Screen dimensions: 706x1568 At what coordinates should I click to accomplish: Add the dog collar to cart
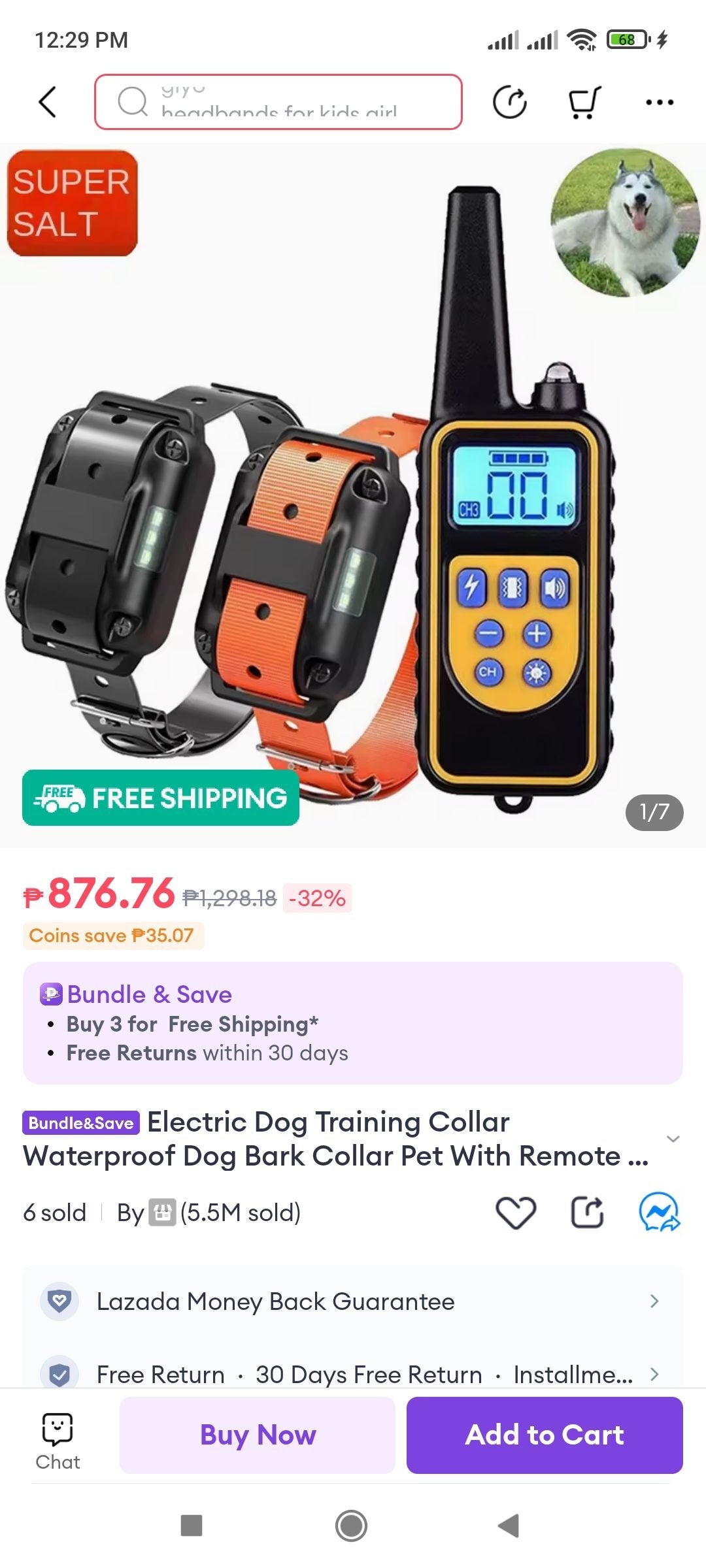pyautogui.click(x=545, y=1435)
